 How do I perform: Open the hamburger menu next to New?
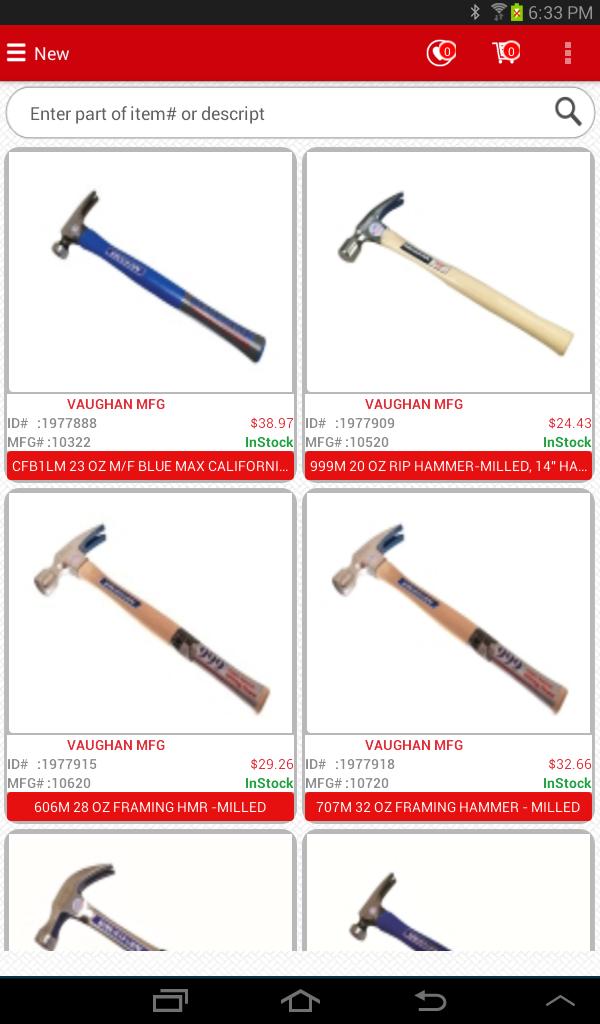(17, 53)
